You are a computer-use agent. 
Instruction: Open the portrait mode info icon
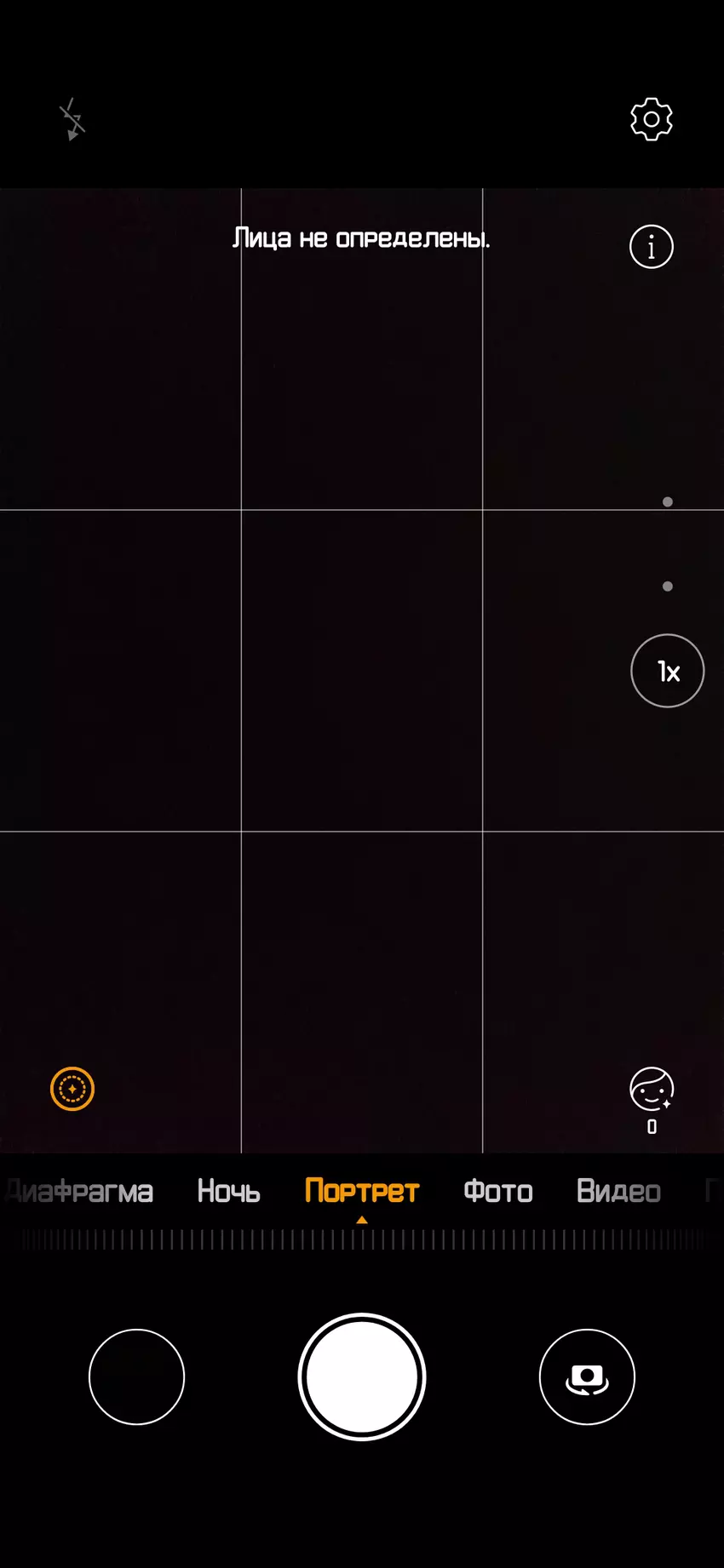click(x=652, y=247)
